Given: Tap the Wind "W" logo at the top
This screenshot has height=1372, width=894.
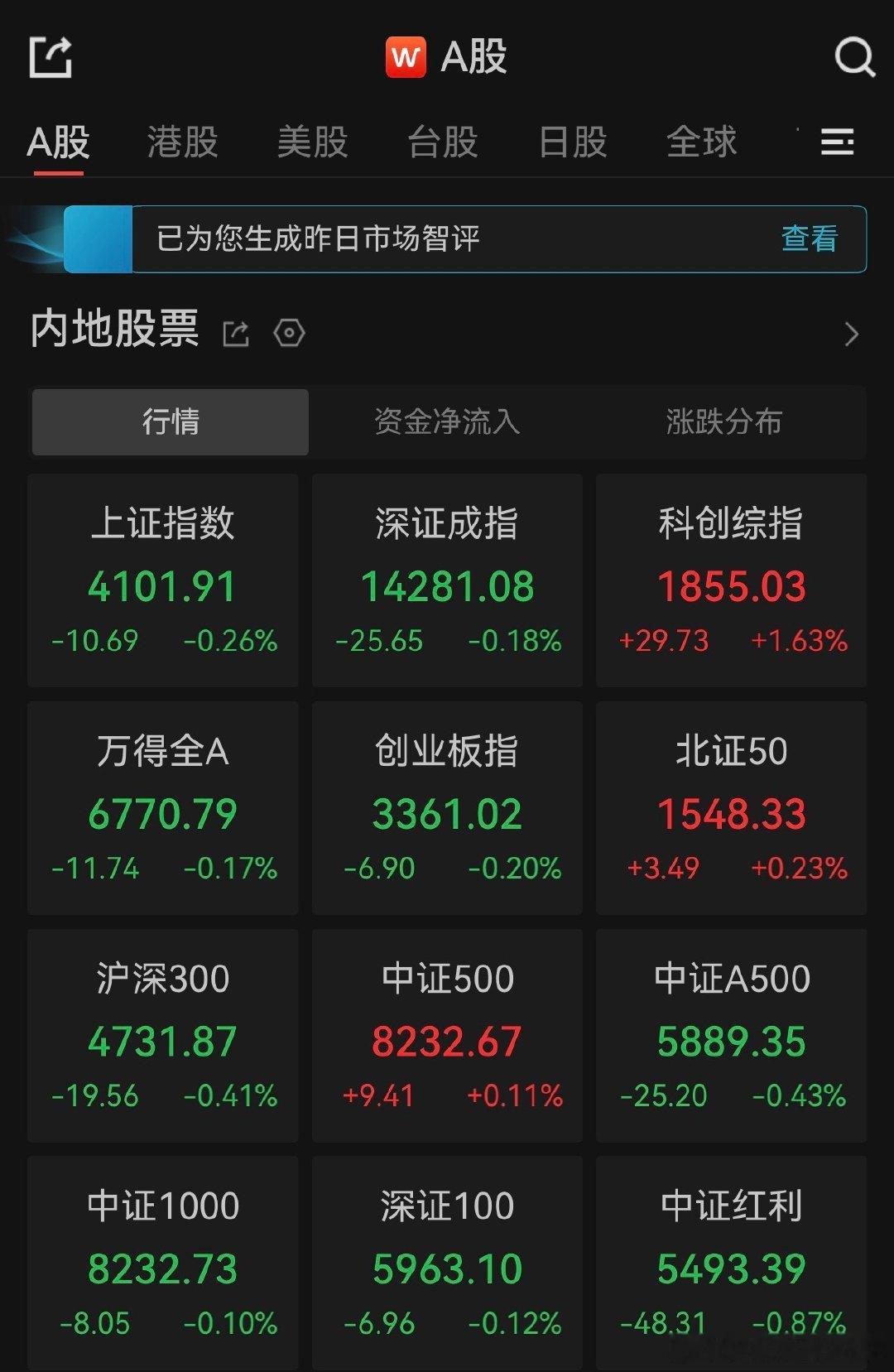Looking at the screenshot, I should 404,57.
